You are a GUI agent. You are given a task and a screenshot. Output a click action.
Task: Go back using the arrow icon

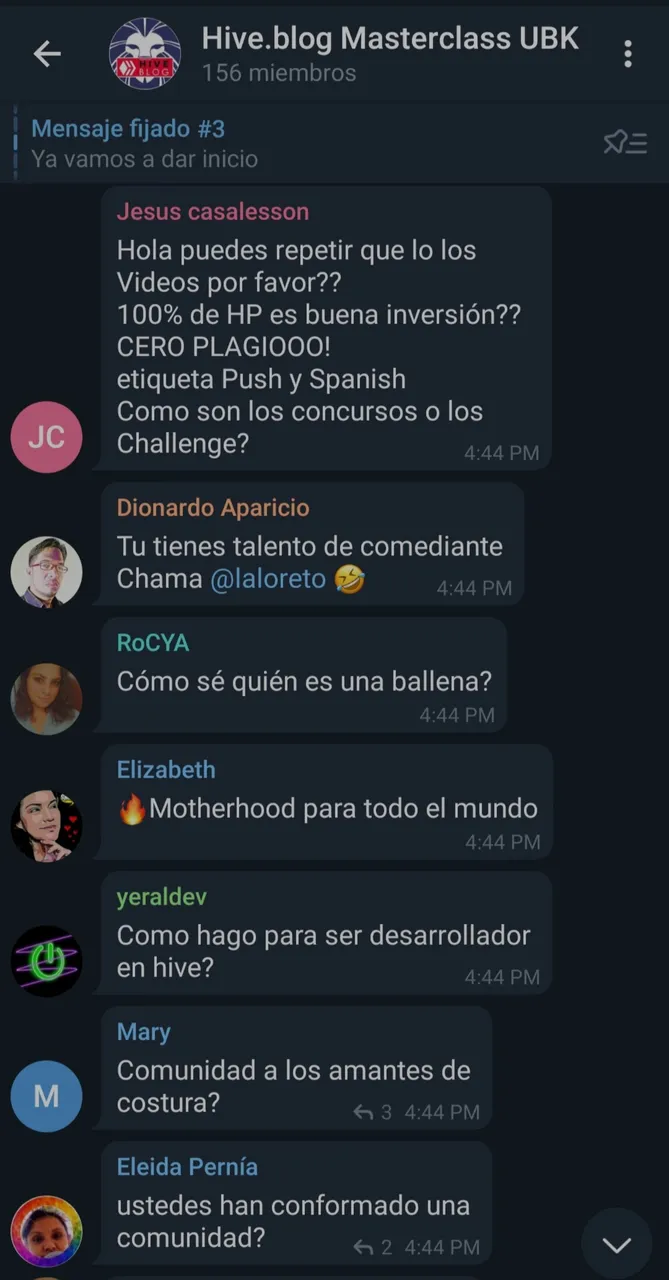47,54
